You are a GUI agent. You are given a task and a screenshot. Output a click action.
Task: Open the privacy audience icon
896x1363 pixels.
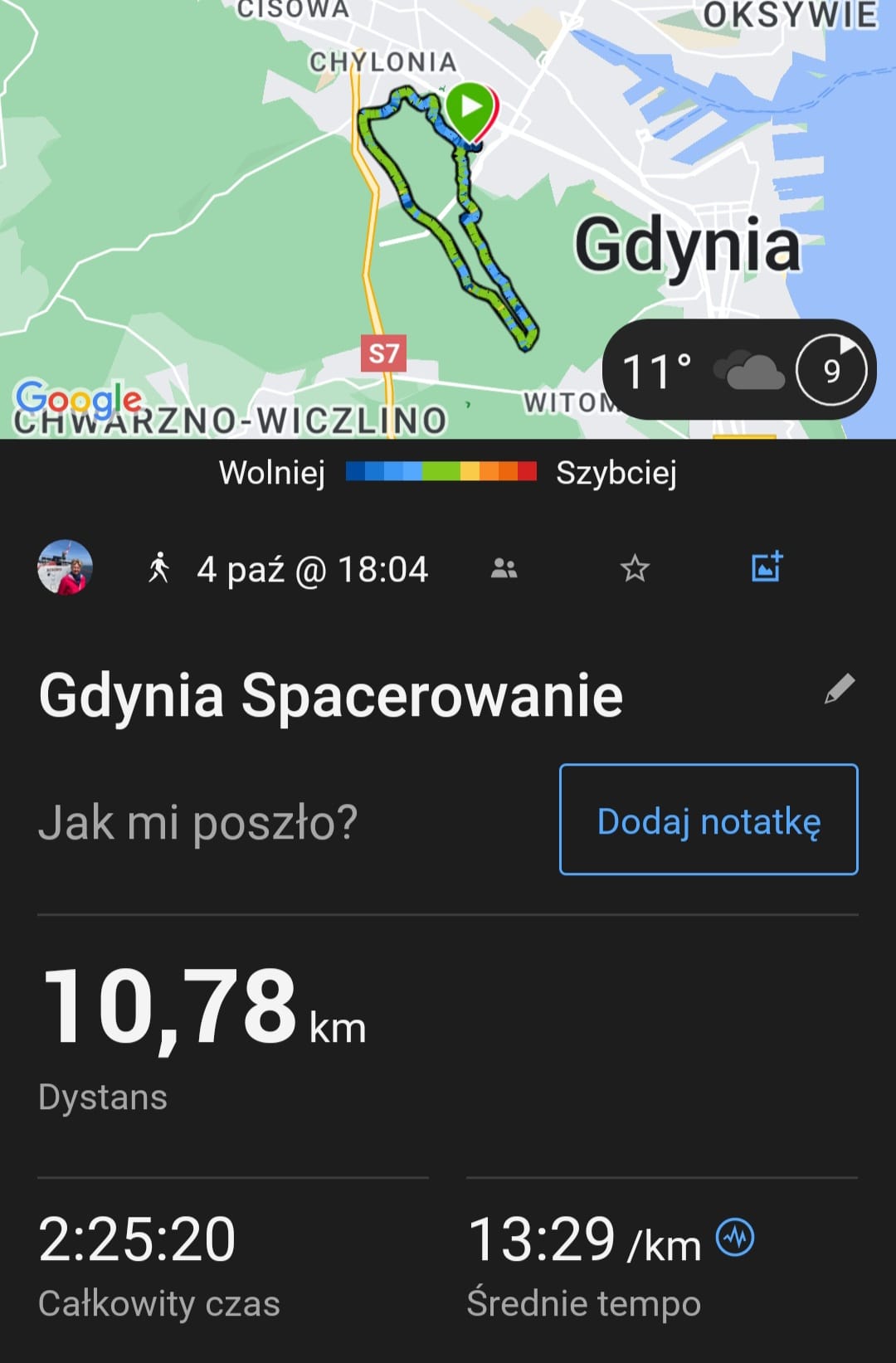click(504, 569)
